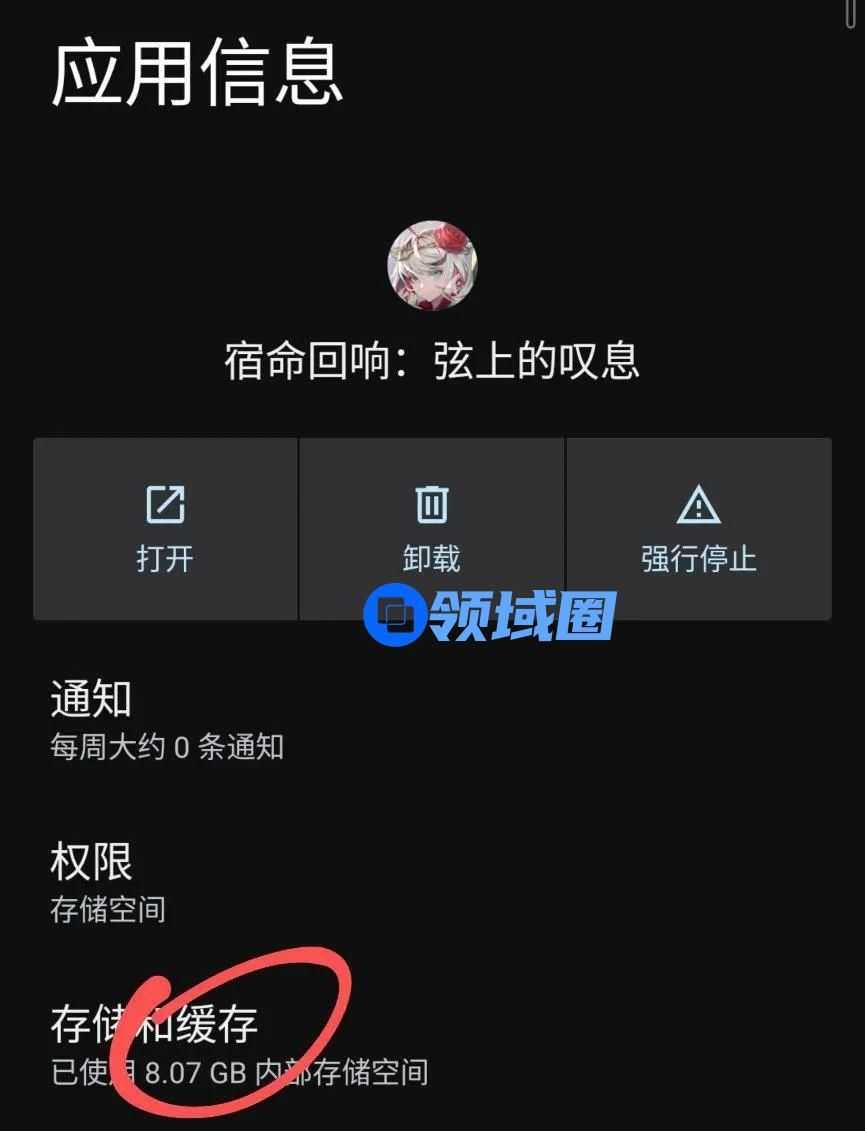Force stop the app via 强行停止
865x1131 pixels.
[x=698, y=528]
